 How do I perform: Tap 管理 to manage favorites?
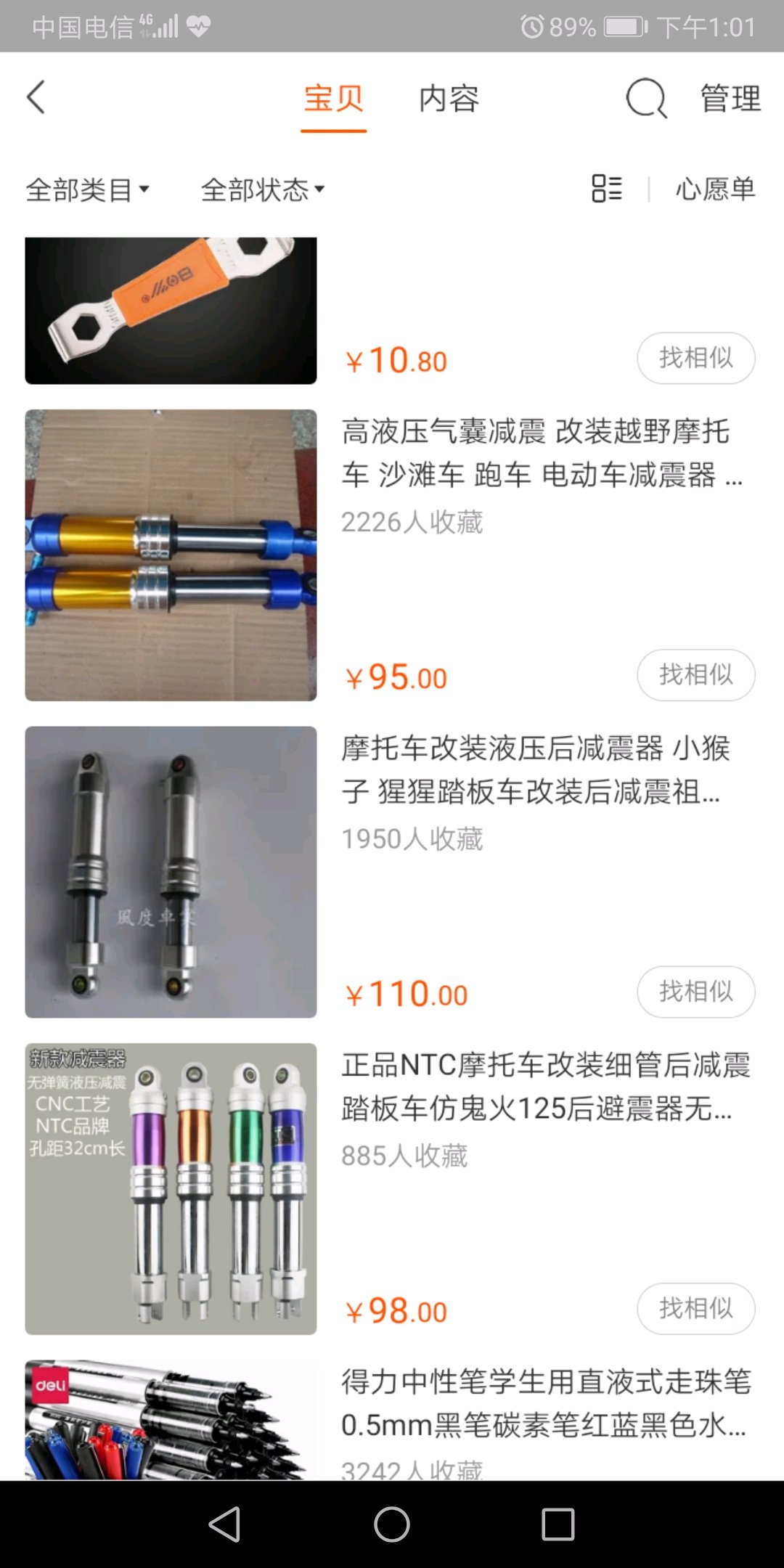(x=730, y=99)
